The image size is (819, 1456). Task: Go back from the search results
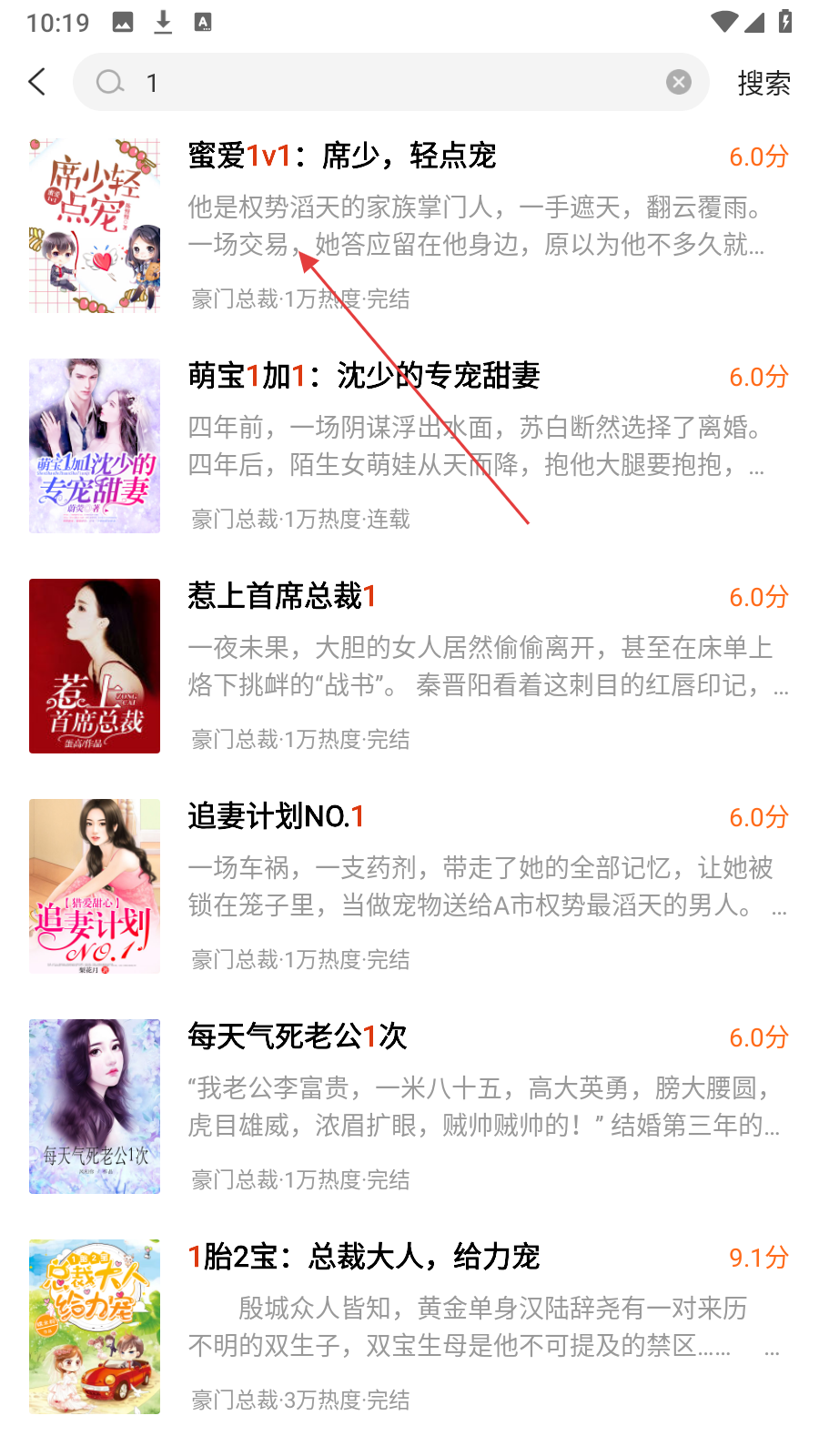click(37, 82)
